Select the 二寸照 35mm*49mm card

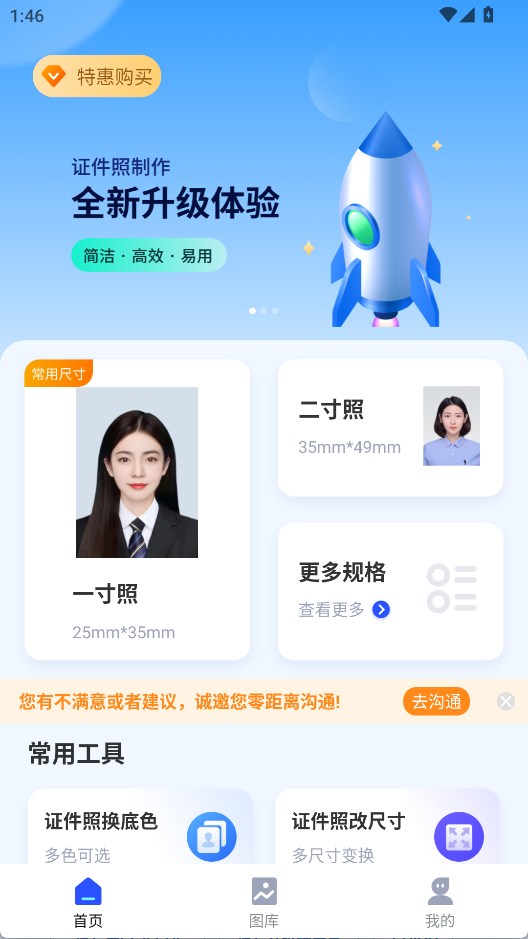coord(390,428)
